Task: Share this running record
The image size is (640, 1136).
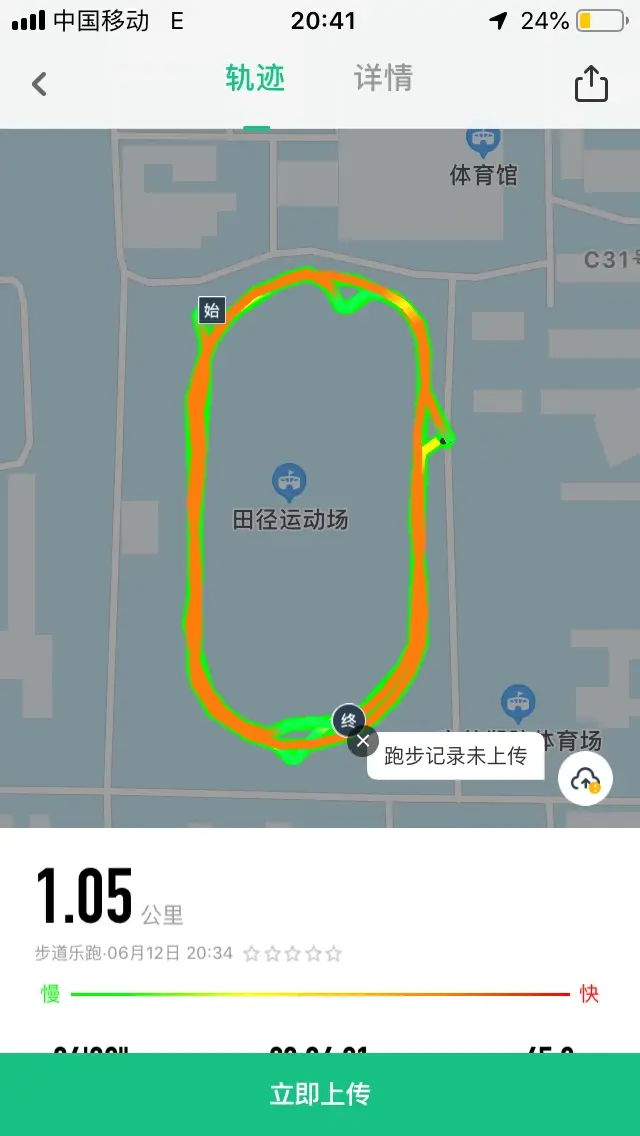Action: click(x=591, y=84)
